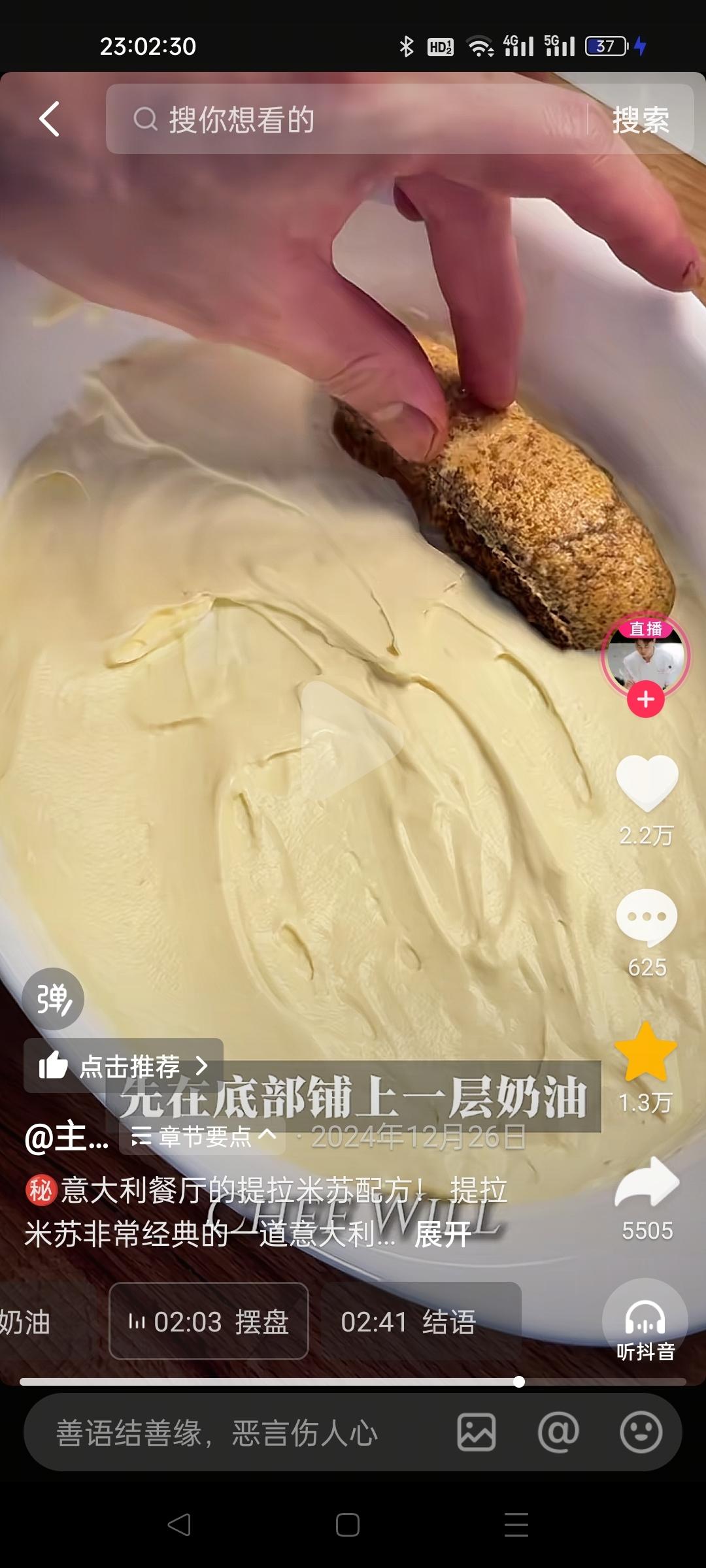Follow the creator with the plus button
706x1568 pixels.
point(646,700)
